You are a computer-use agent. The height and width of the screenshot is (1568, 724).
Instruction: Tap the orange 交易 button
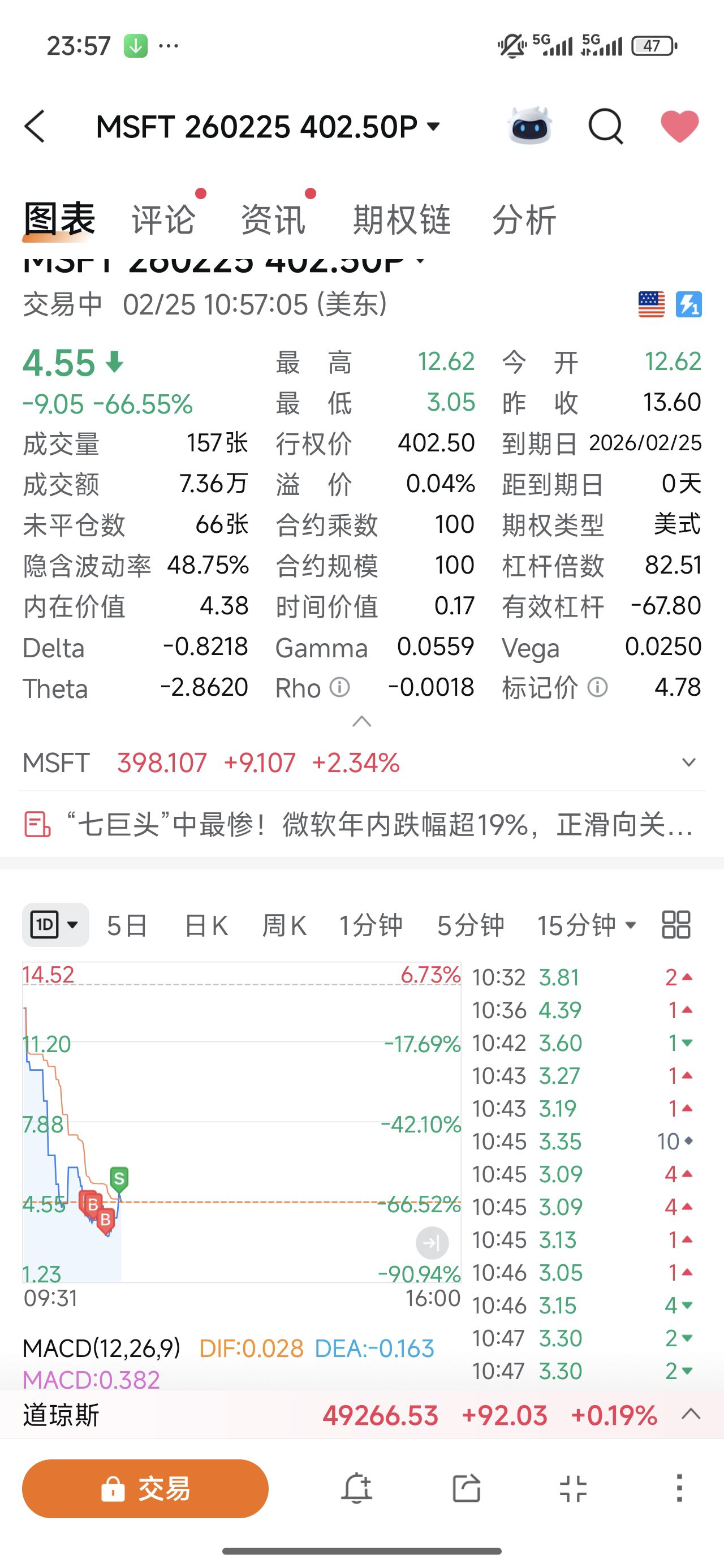point(145,1488)
